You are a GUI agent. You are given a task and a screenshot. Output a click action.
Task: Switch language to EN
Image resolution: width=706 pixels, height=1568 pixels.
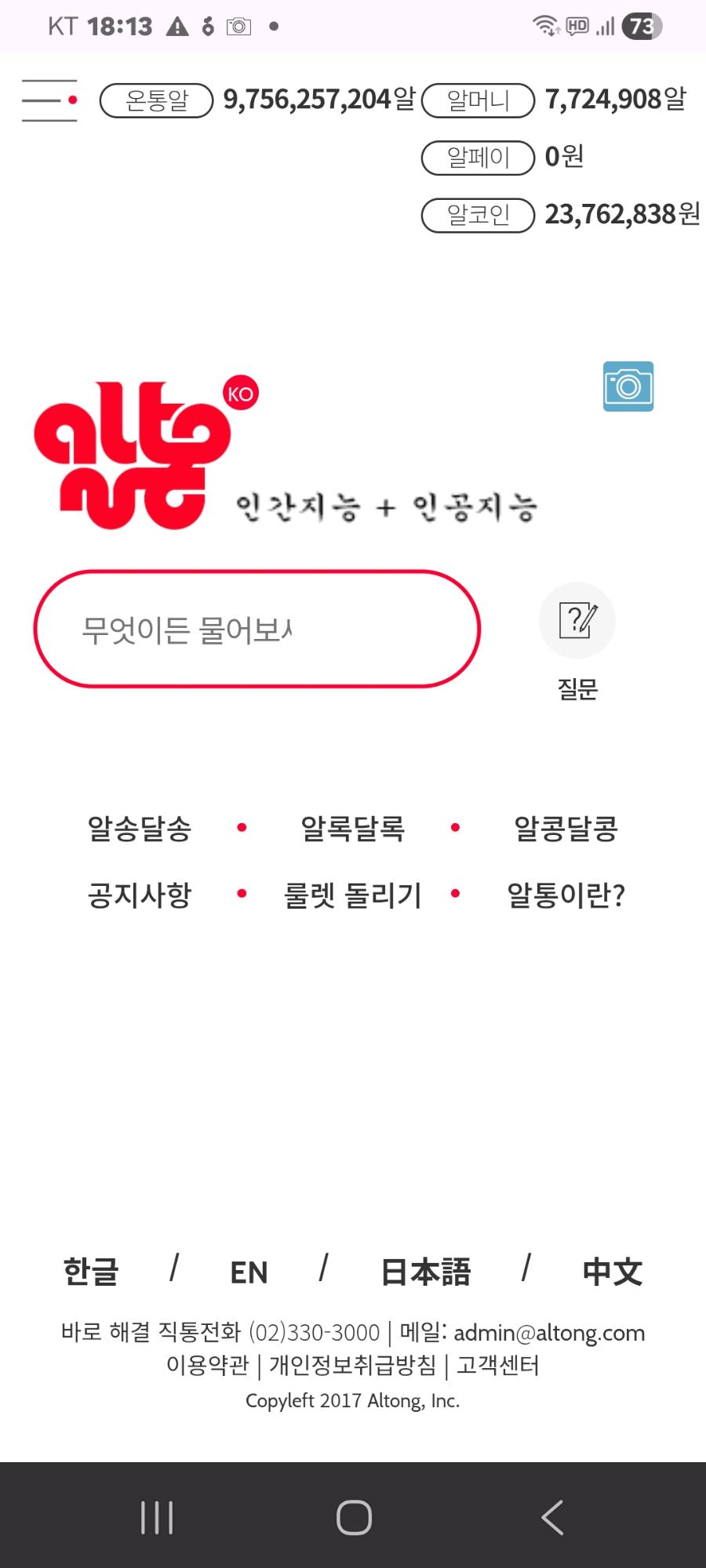(249, 1272)
